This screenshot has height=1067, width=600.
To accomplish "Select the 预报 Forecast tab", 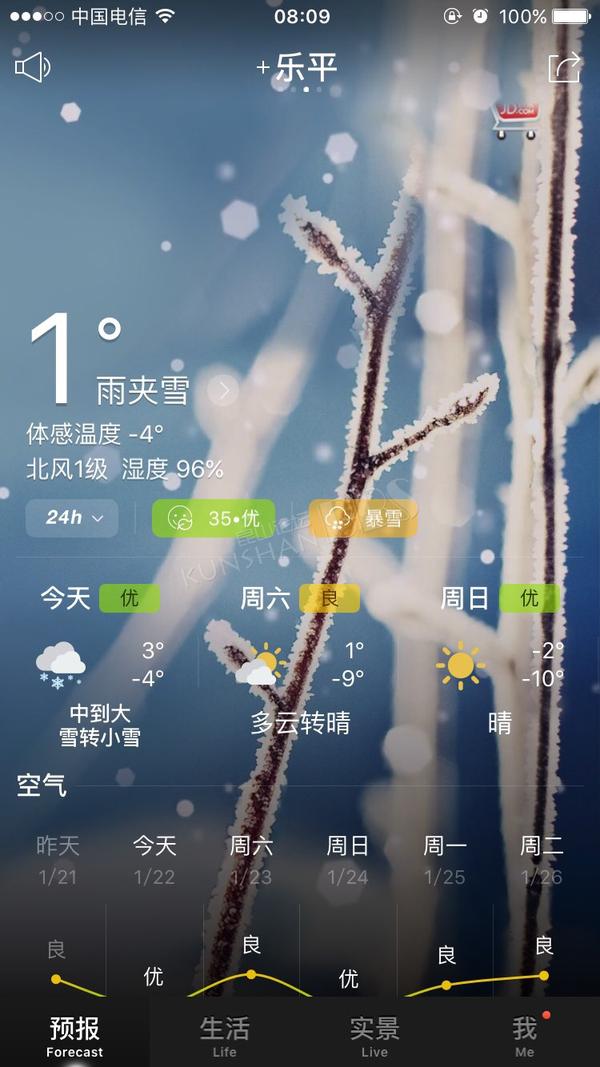I will (x=75, y=1034).
